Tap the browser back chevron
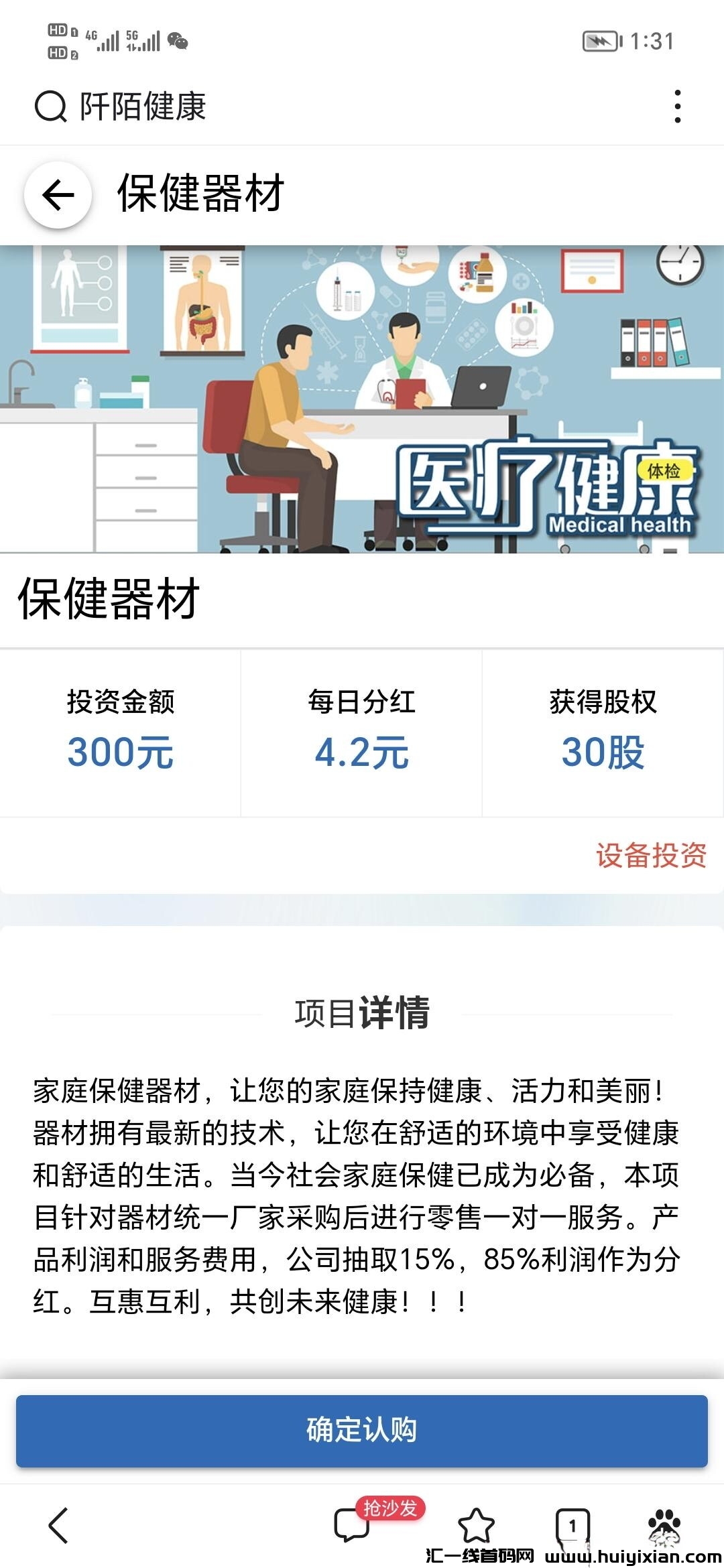The image size is (724, 1568). [59, 1526]
